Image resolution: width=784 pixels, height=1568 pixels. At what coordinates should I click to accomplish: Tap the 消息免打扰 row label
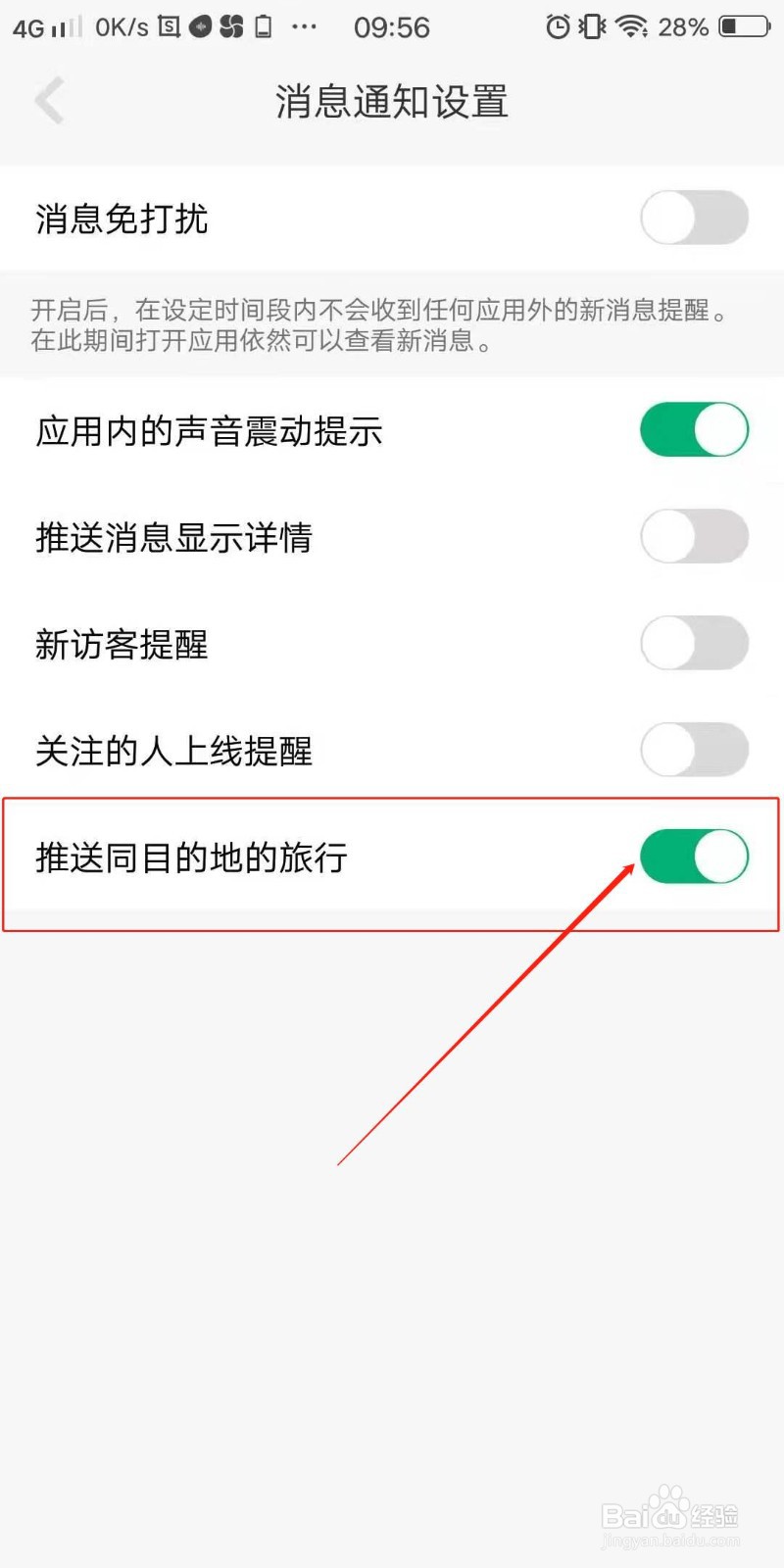[120, 220]
